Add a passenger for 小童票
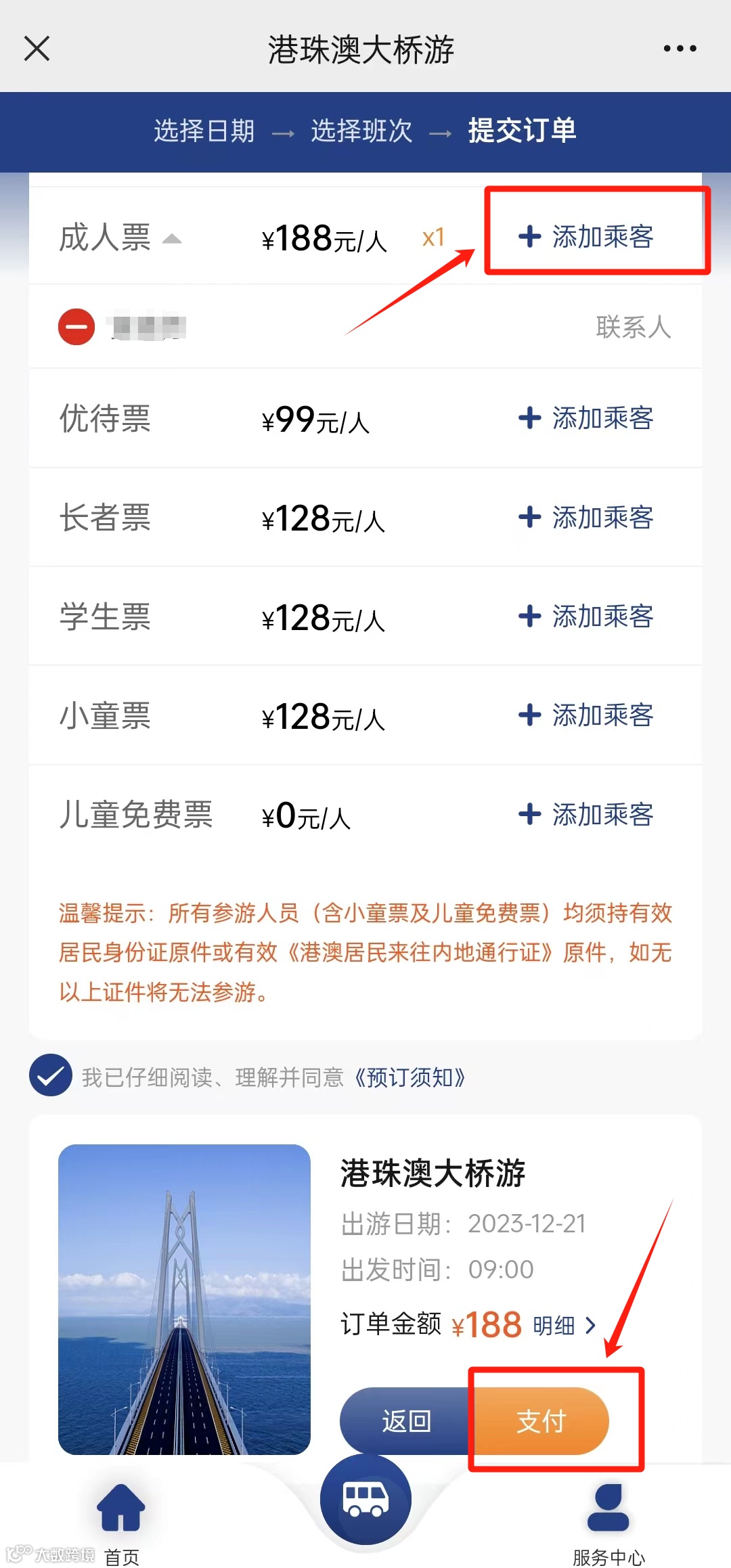Screen dimensions: 731x1568 (586, 715)
